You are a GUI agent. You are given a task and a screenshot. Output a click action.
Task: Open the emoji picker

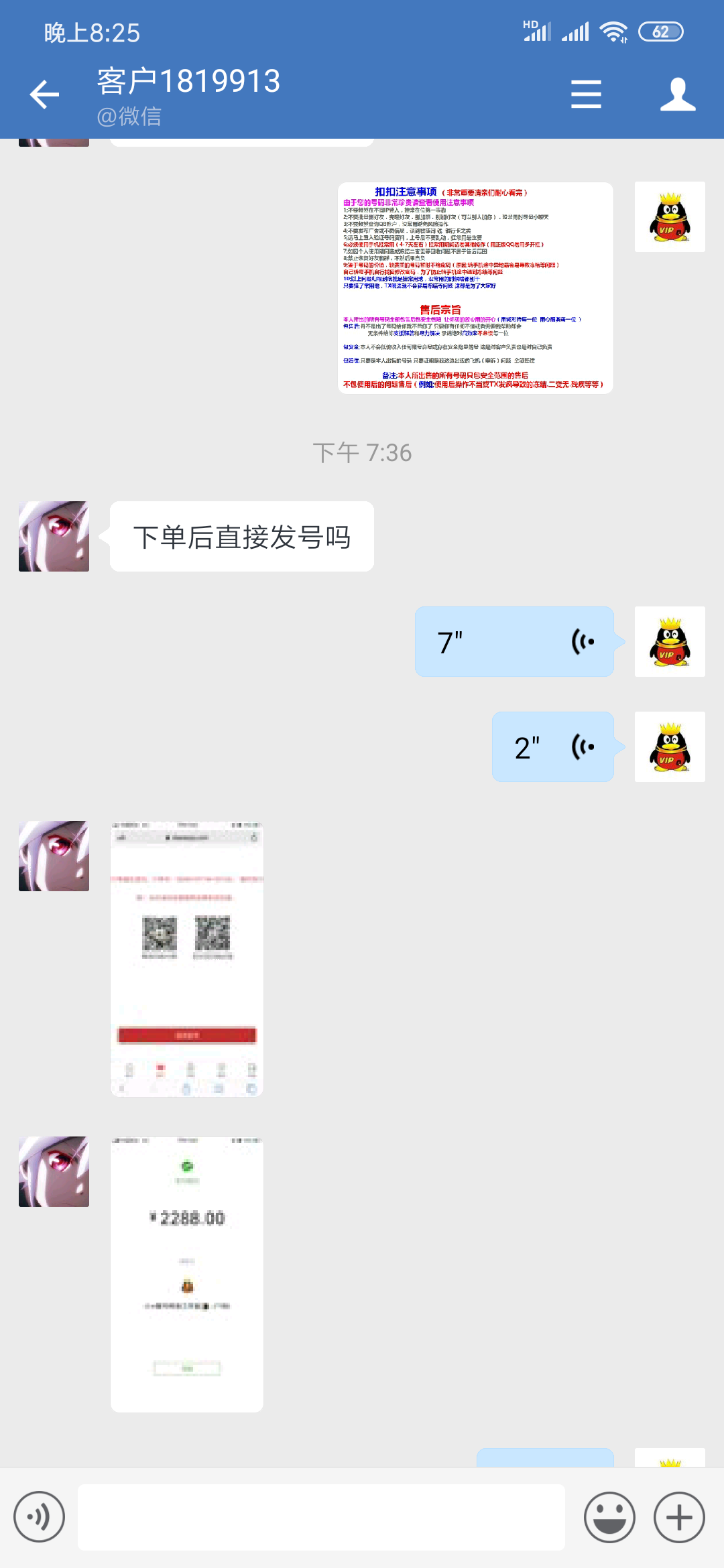[x=609, y=1517]
